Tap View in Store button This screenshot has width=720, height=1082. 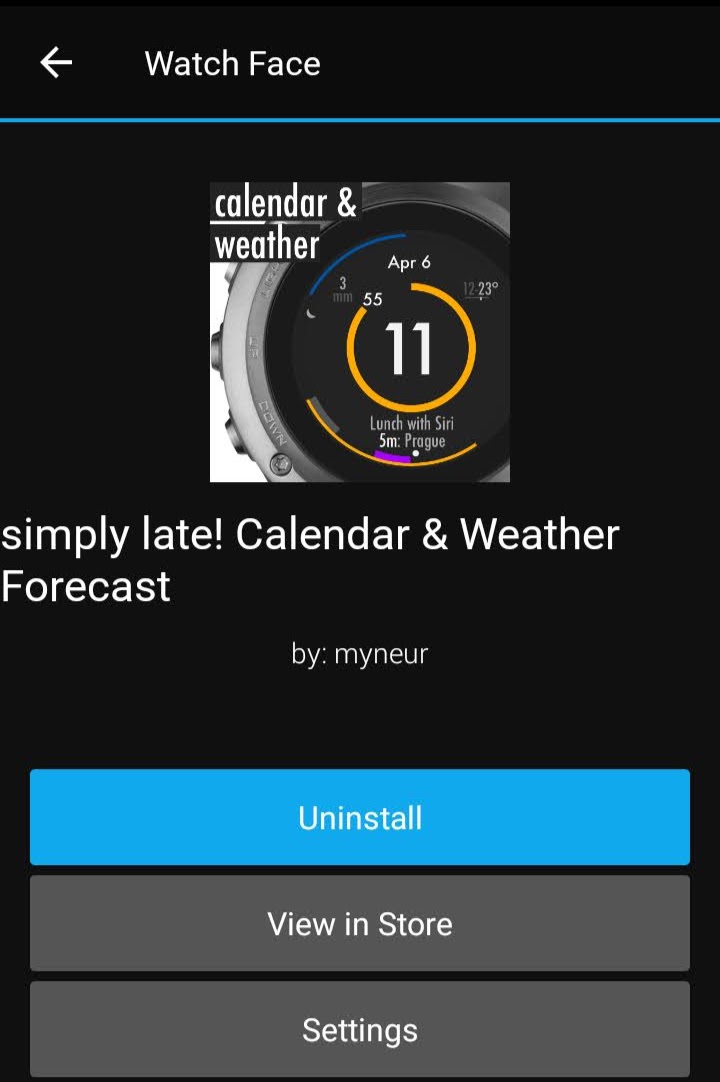[360, 923]
